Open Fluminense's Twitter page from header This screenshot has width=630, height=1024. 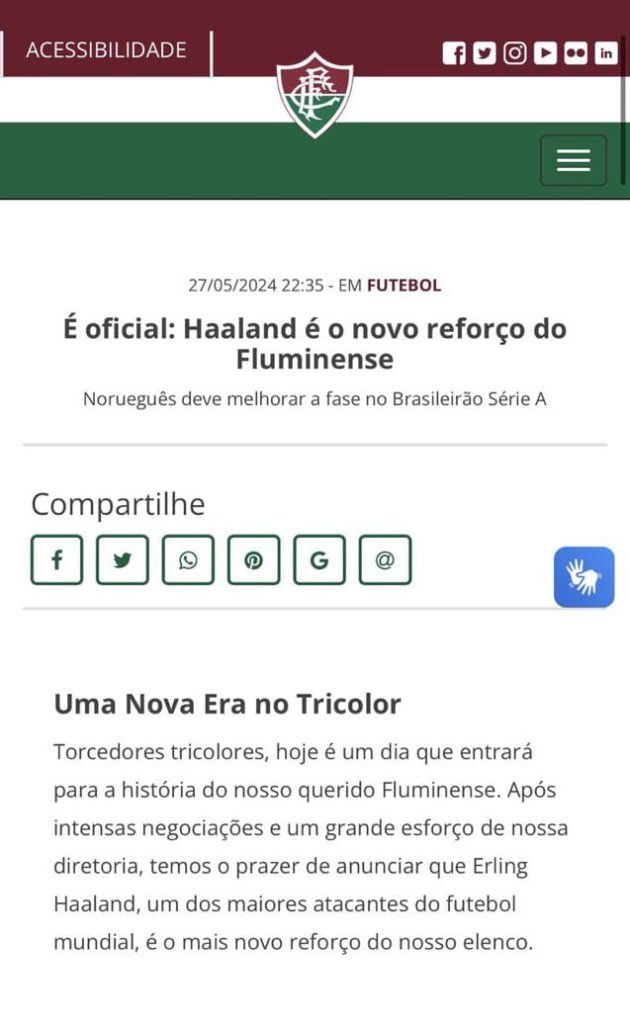(x=484, y=53)
